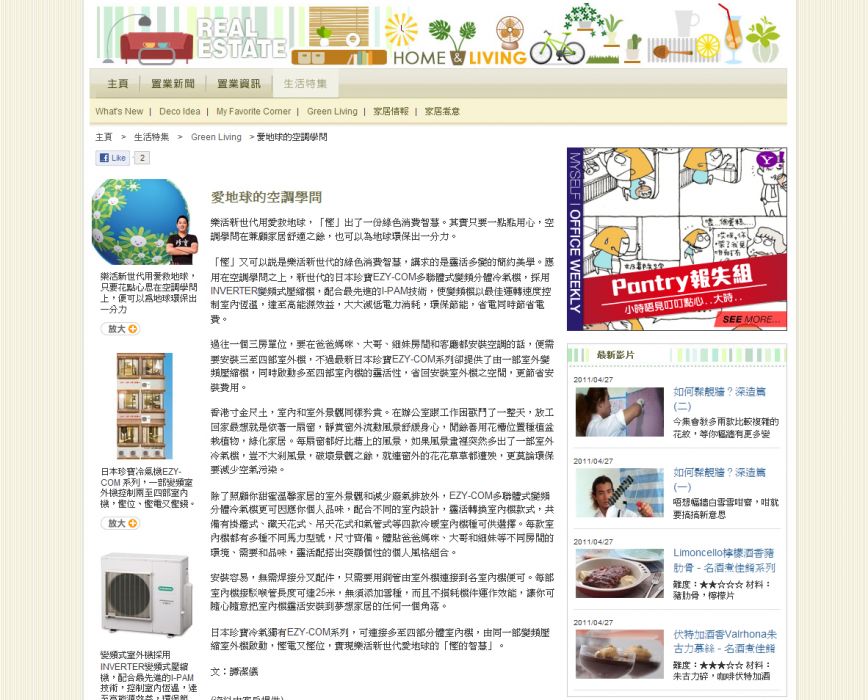Open the Green Living sub-menu link
This screenshot has width=868, height=700.
point(331,112)
